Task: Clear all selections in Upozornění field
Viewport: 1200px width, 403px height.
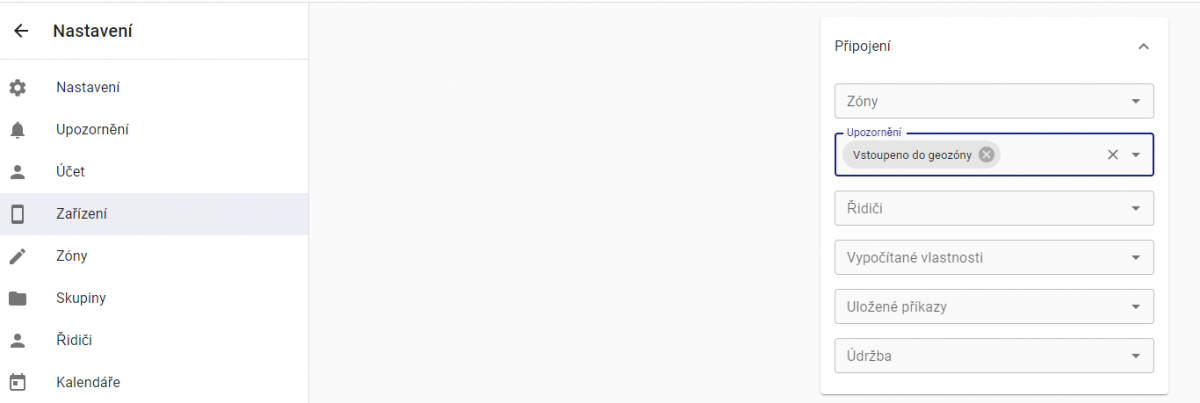Action: point(1113,155)
